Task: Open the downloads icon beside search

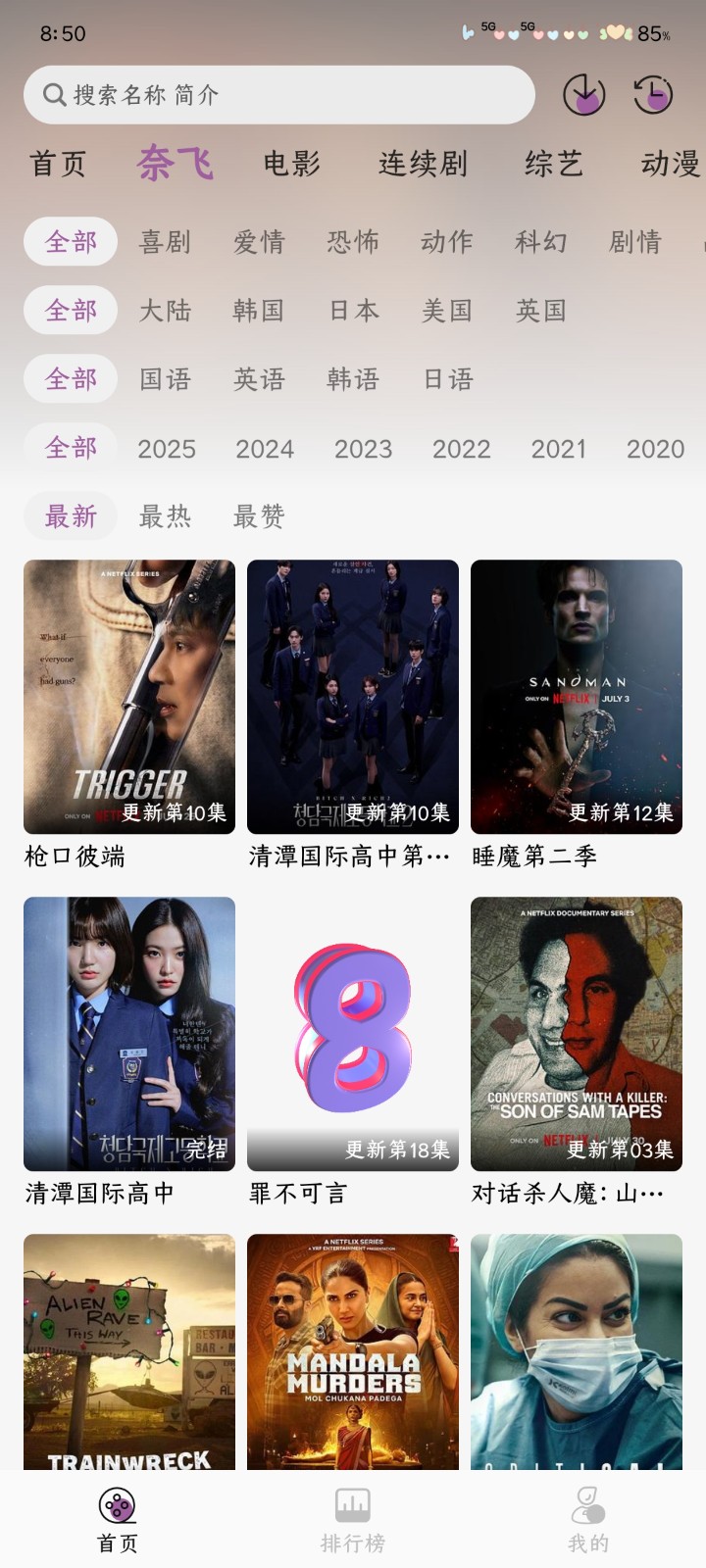Action: (x=583, y=95)
